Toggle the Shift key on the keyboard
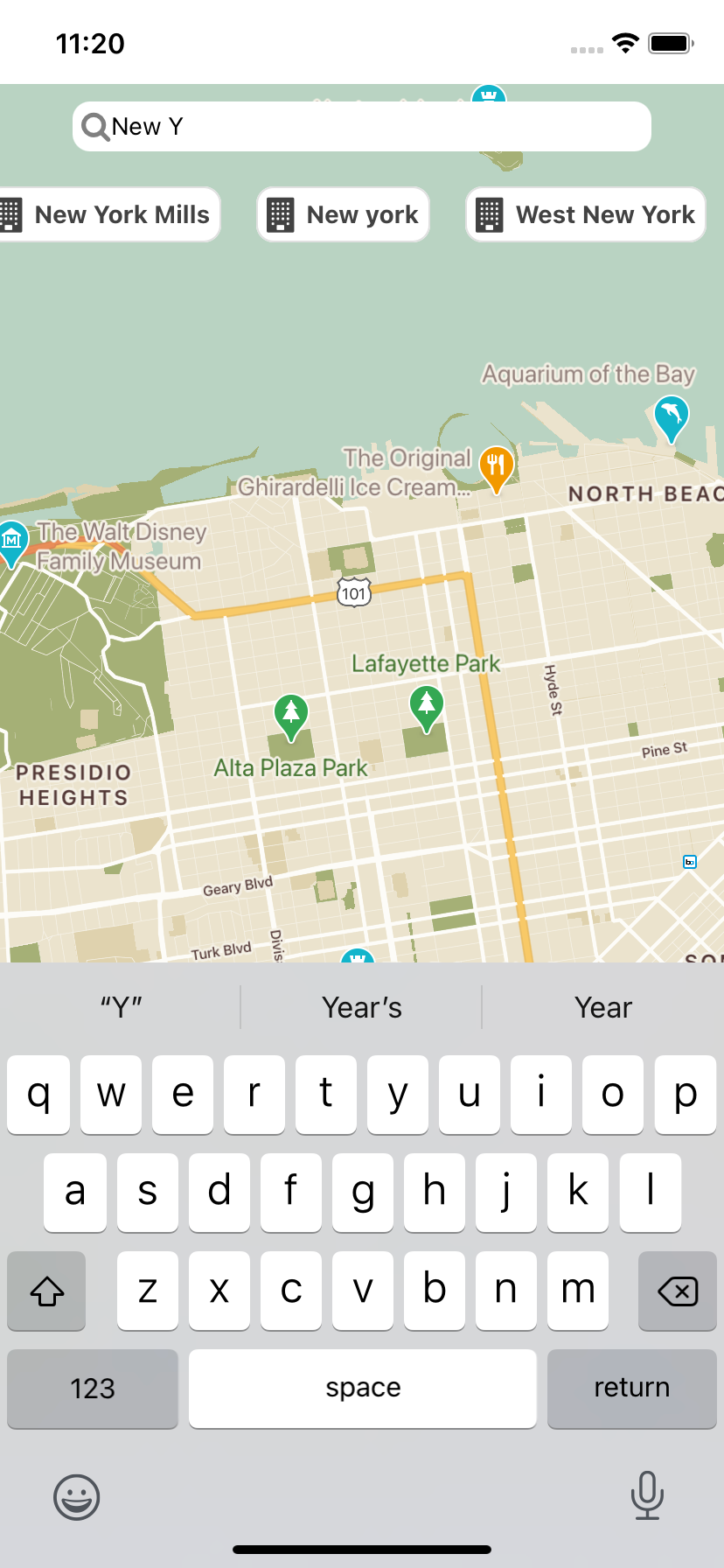 tap(45, 1291)
